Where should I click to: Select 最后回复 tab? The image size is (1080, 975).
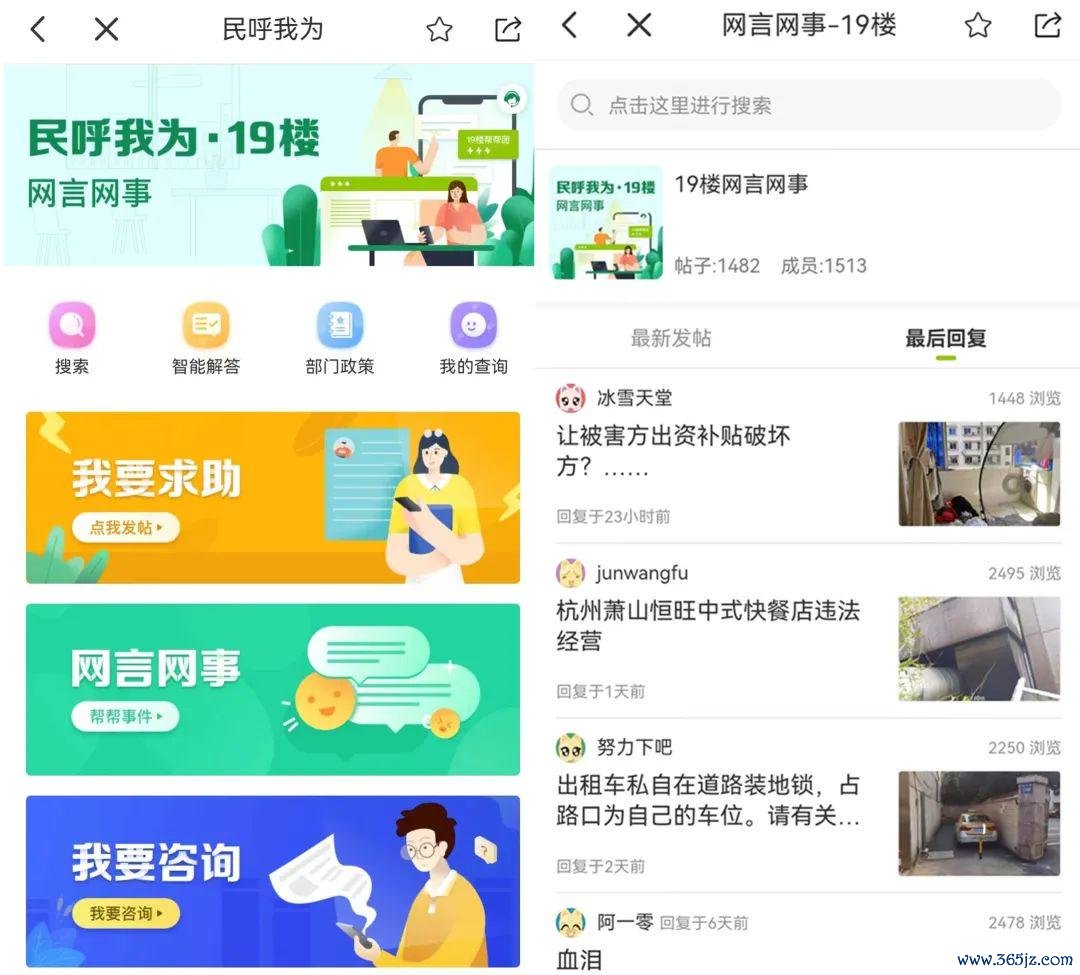click(x=945, y=338)
